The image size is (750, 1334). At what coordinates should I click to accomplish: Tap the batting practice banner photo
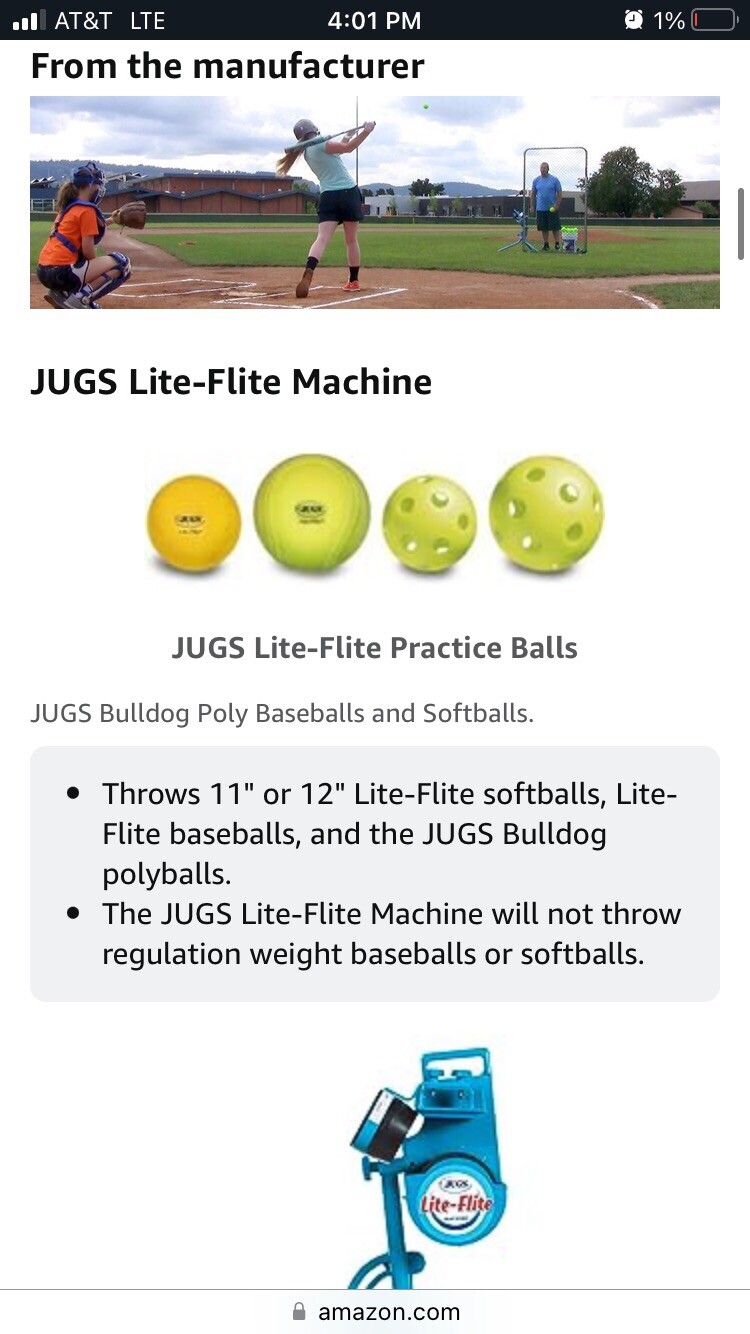375,201
